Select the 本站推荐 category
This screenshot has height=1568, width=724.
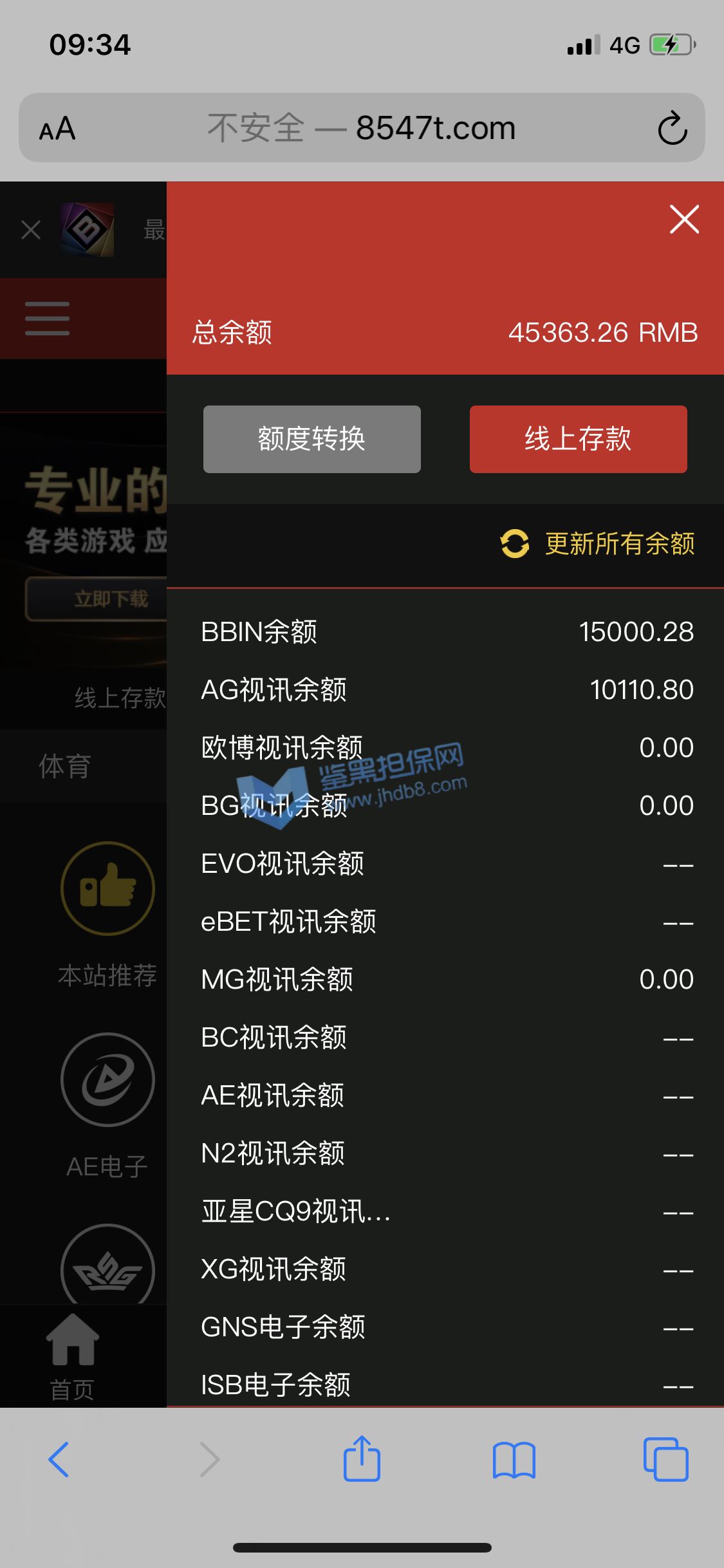[107, 915]
